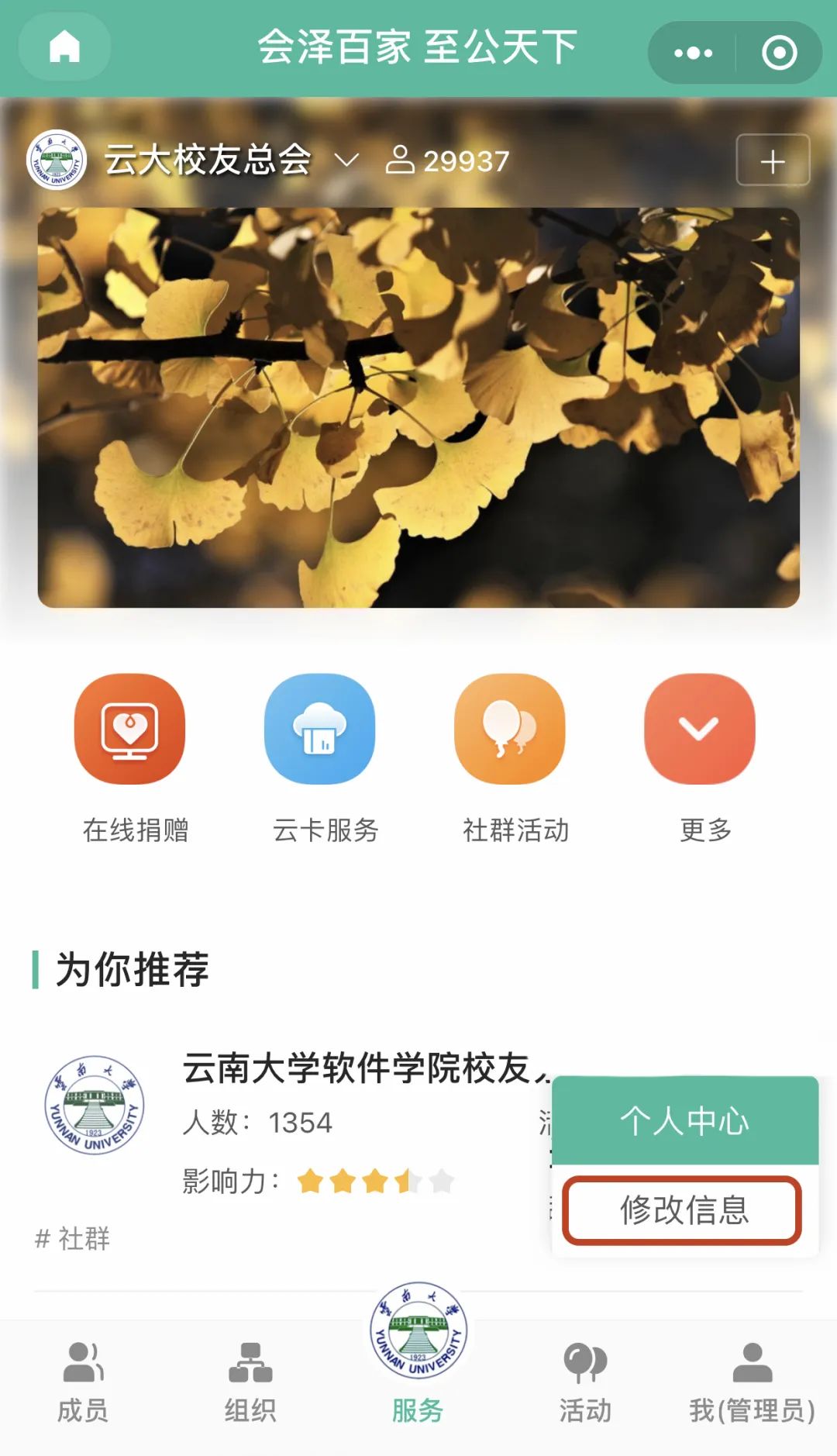Open 云南大学软件学院校友 recommended group
This screenshot has height=1456, width=837.
(356, 1068)
